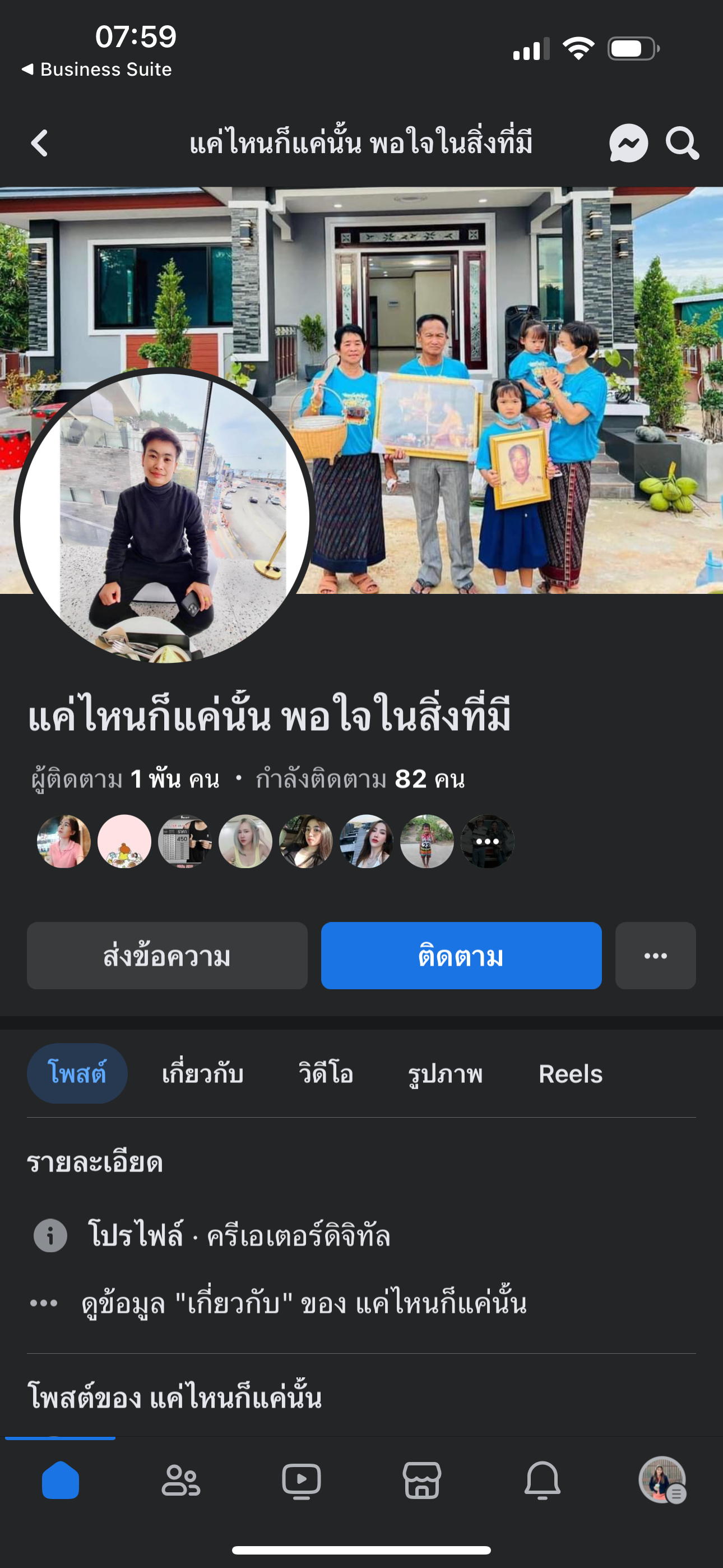Open the video tab in bottom bar
Screen dimensions: 723x1568
[x=302, y=1481]
